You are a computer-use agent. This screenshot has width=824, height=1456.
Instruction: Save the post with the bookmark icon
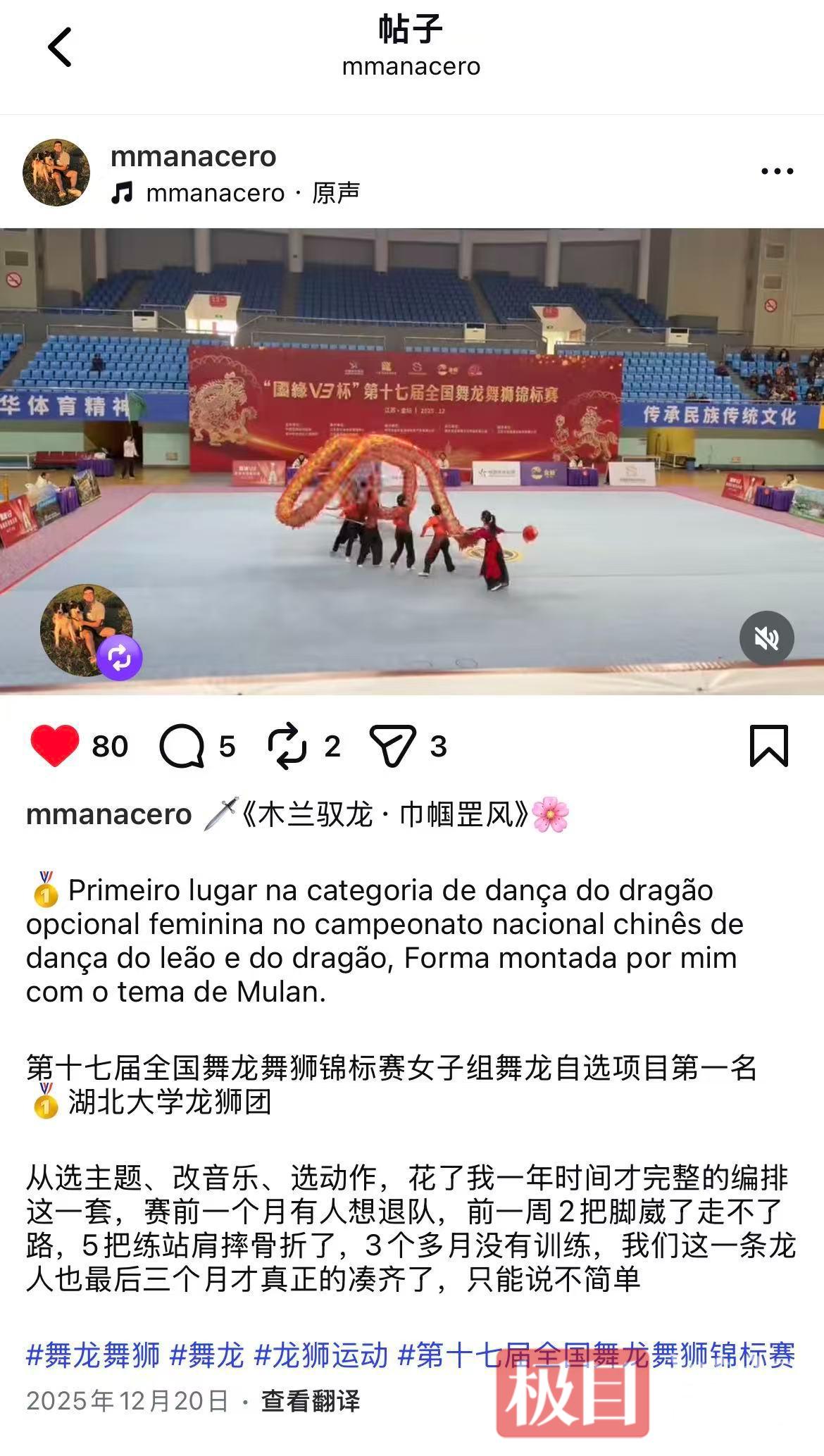click(768, 746)
